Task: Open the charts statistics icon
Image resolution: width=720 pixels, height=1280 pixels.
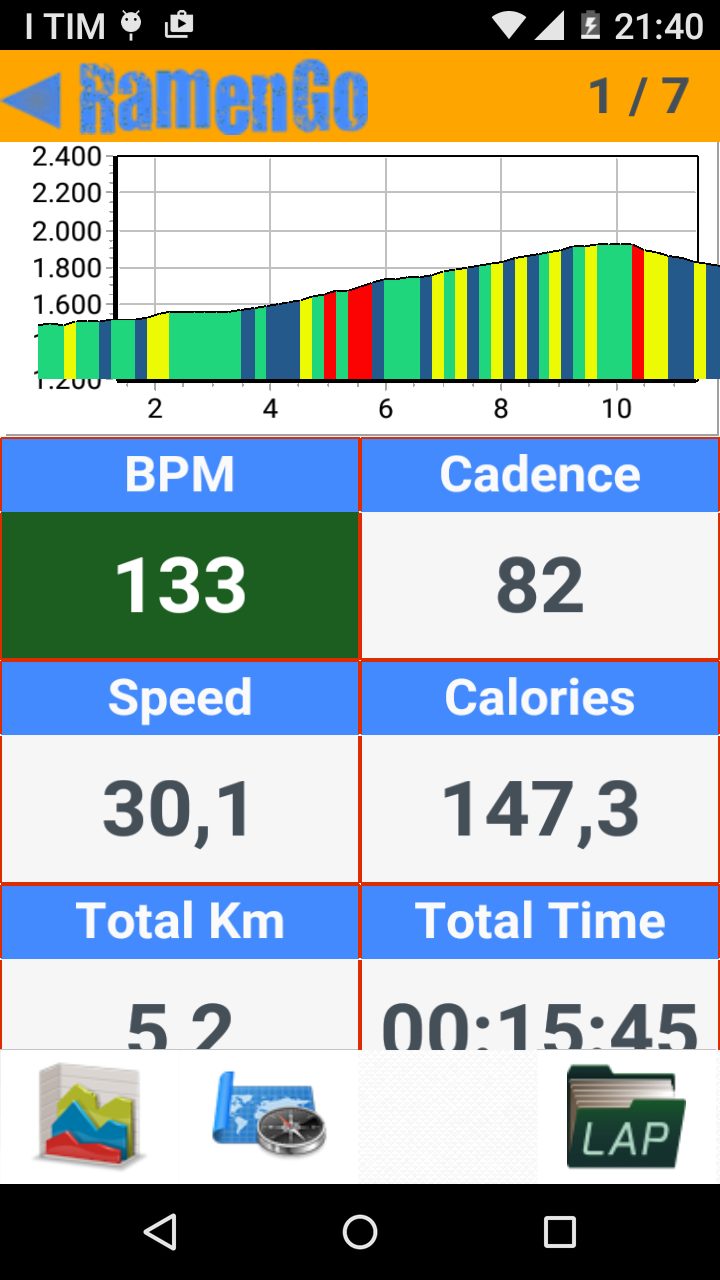Action: click(89, 1116)
